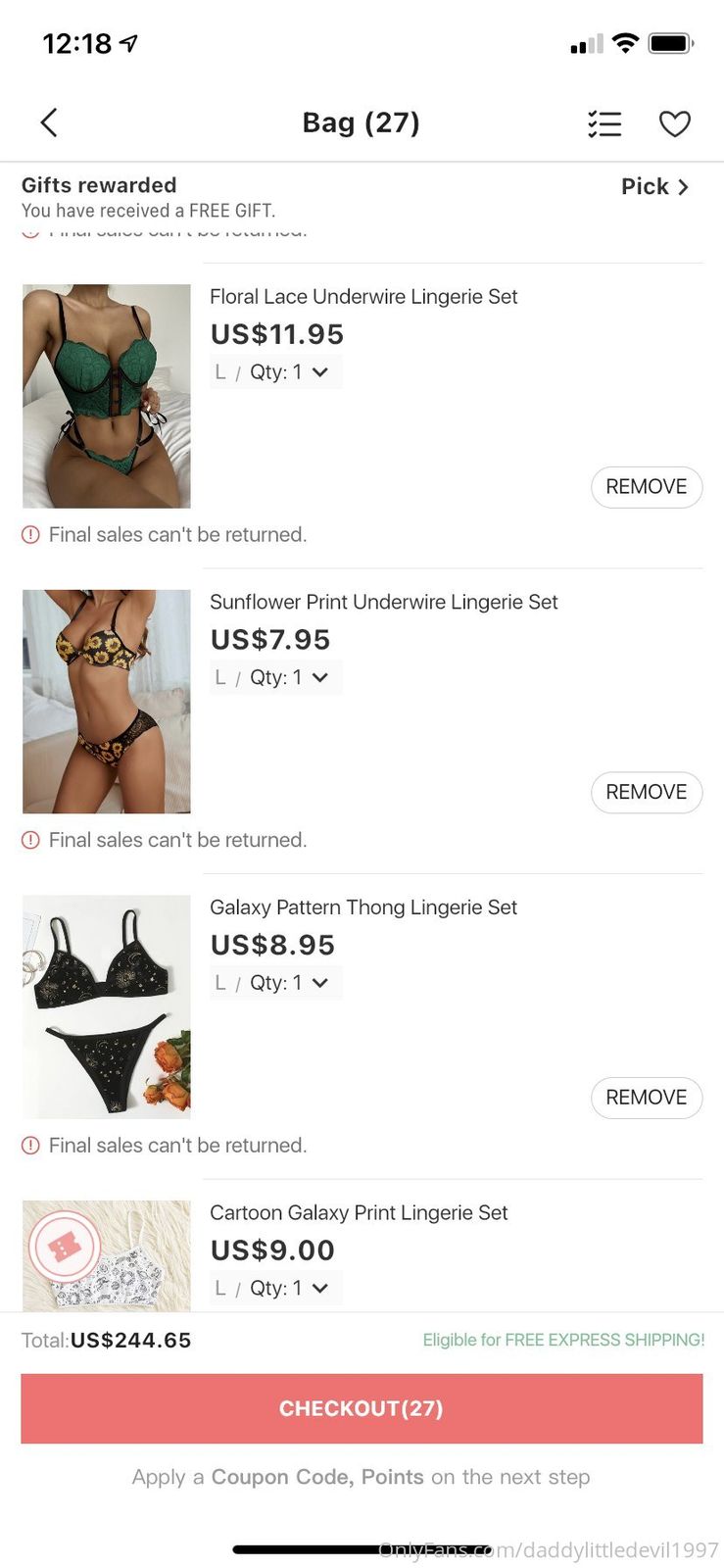Change quantity for Floral Lace Underwire Set
This screenshot has width=724, height=1568.
pos(288,372)
